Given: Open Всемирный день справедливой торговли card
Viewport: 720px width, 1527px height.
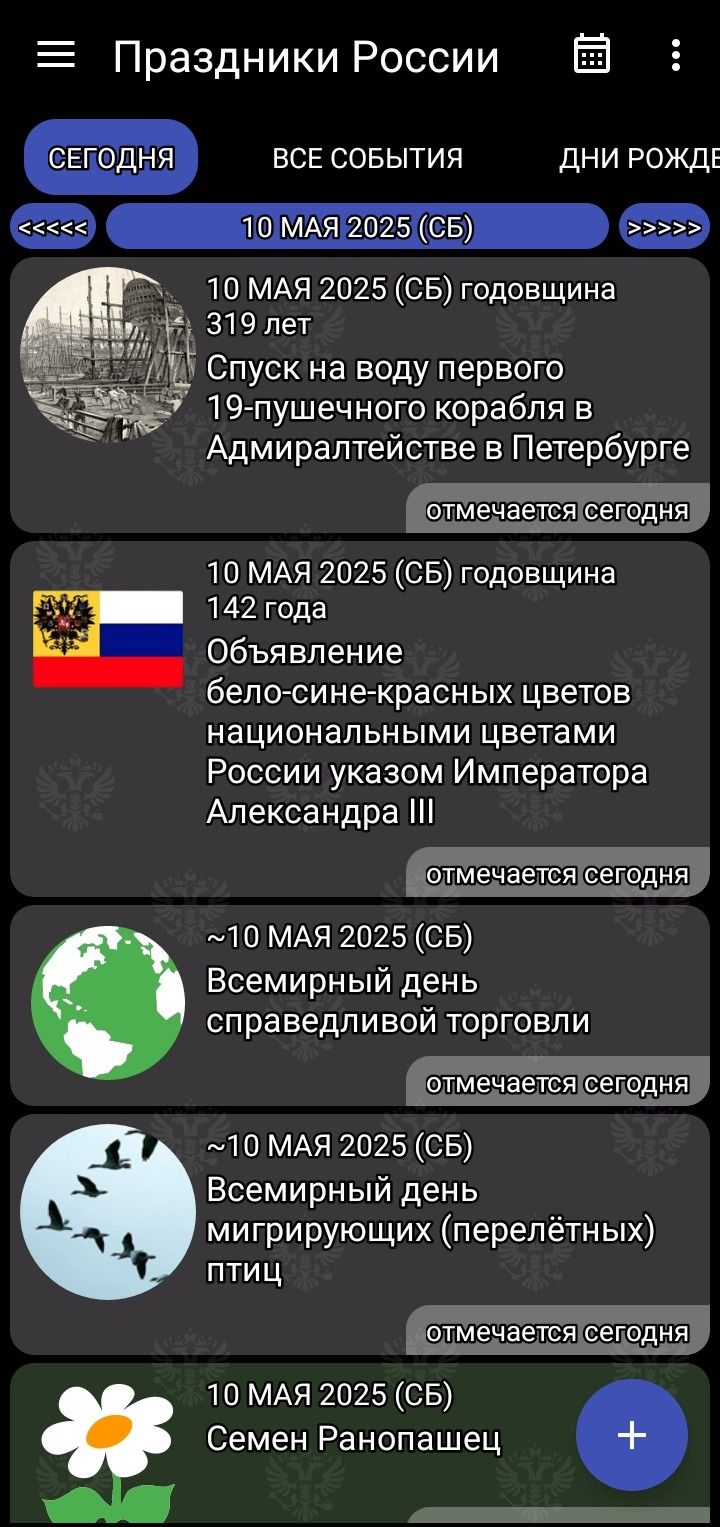Looking at the screenshot, I should [360, 1005].
